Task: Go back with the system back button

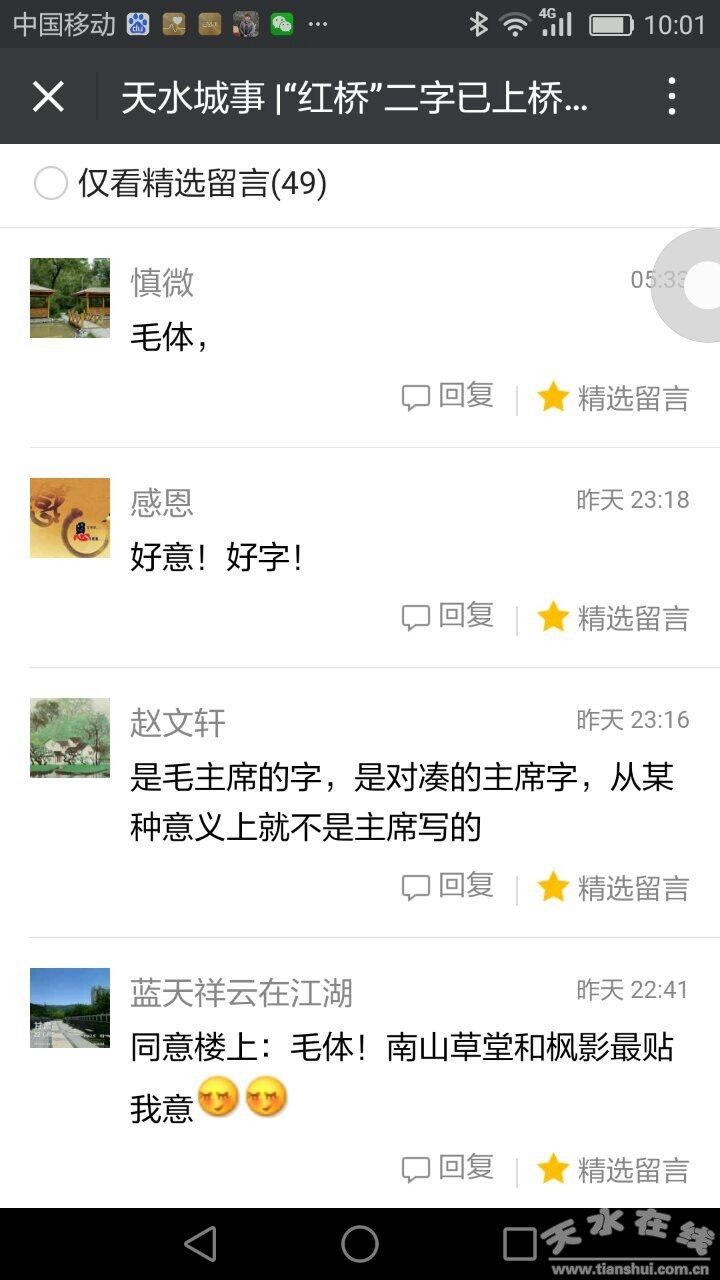Action: [x=201, y=1244]
